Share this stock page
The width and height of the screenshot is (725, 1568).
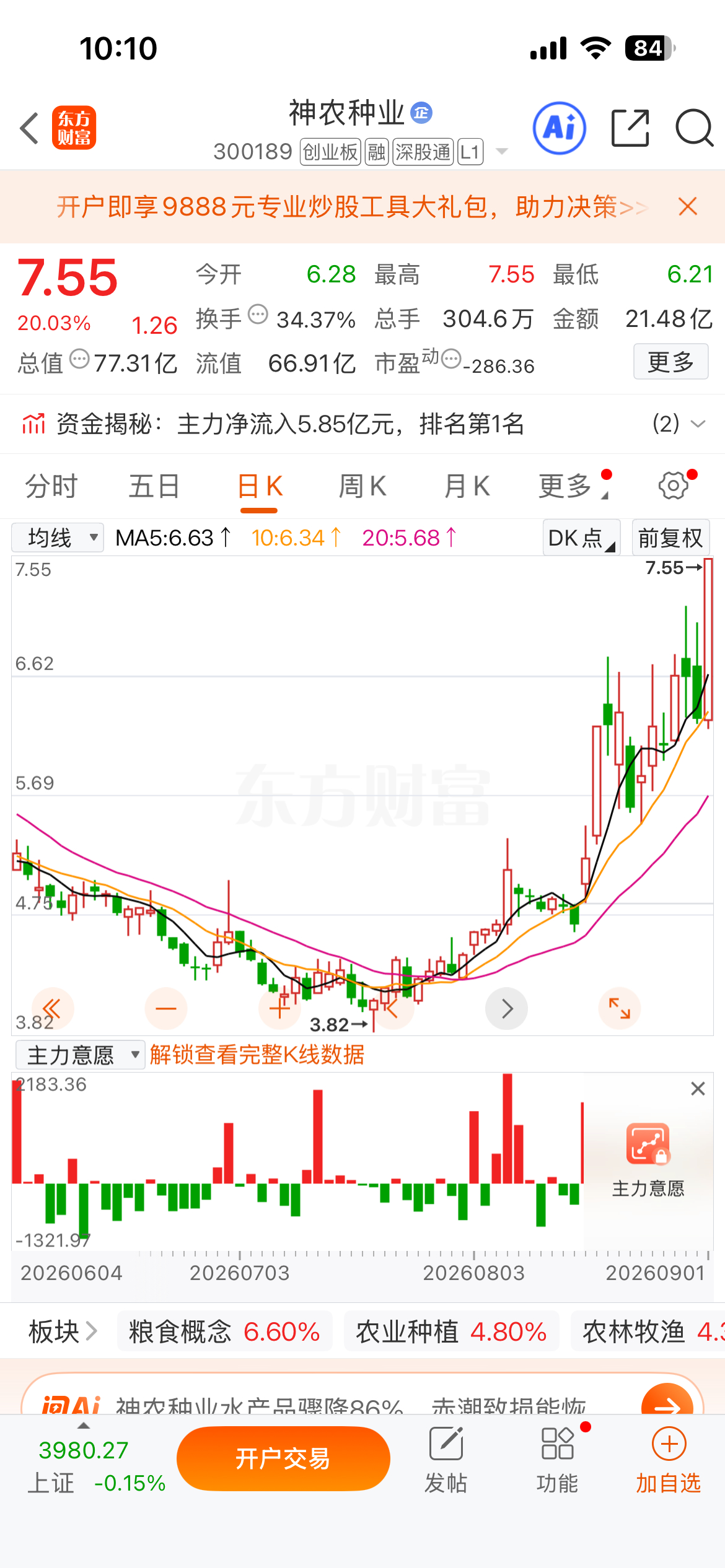(630, 128)
